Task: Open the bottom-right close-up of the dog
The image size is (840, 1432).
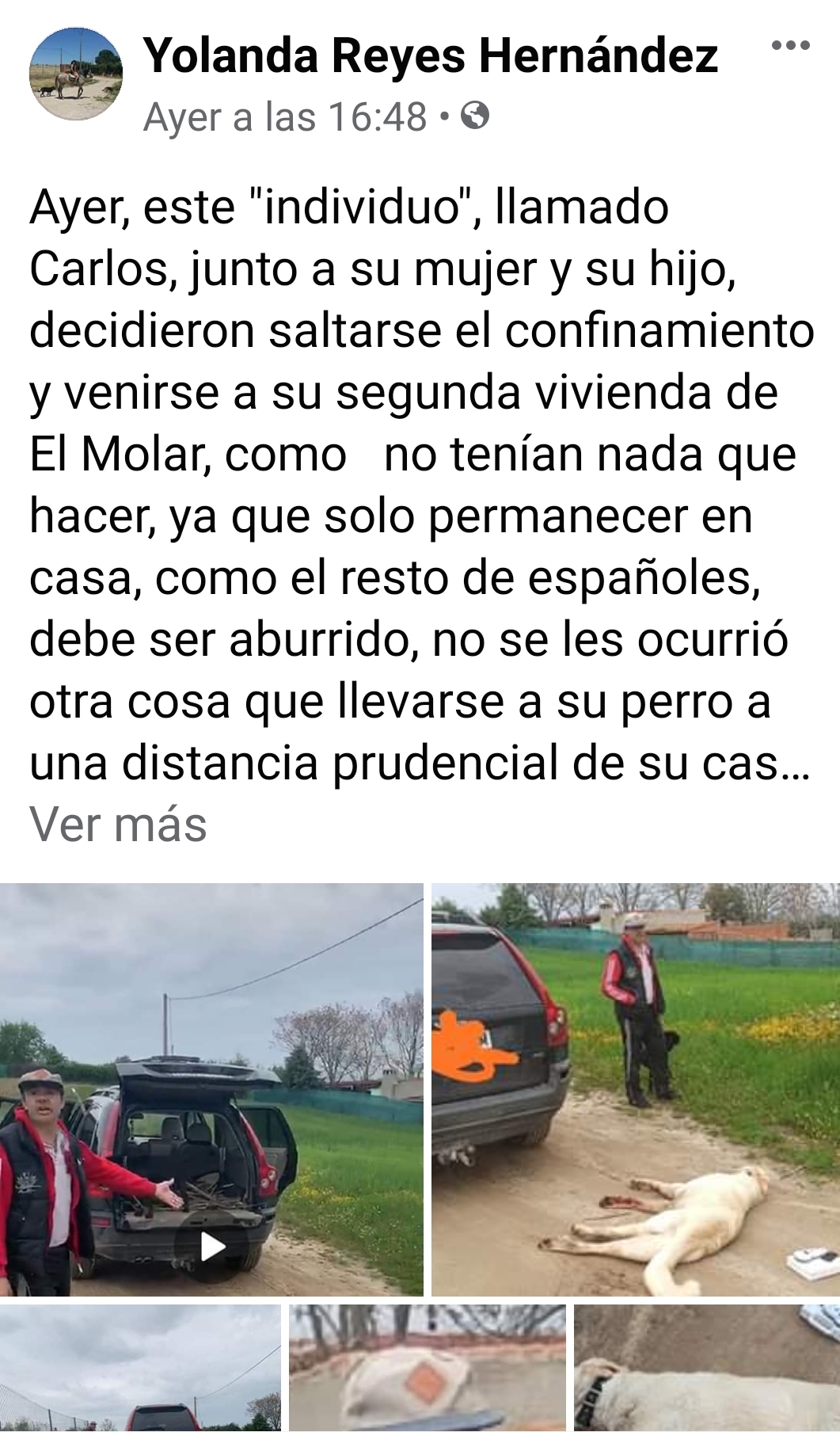Action: pyautogui.click(x=707, y=1368)
